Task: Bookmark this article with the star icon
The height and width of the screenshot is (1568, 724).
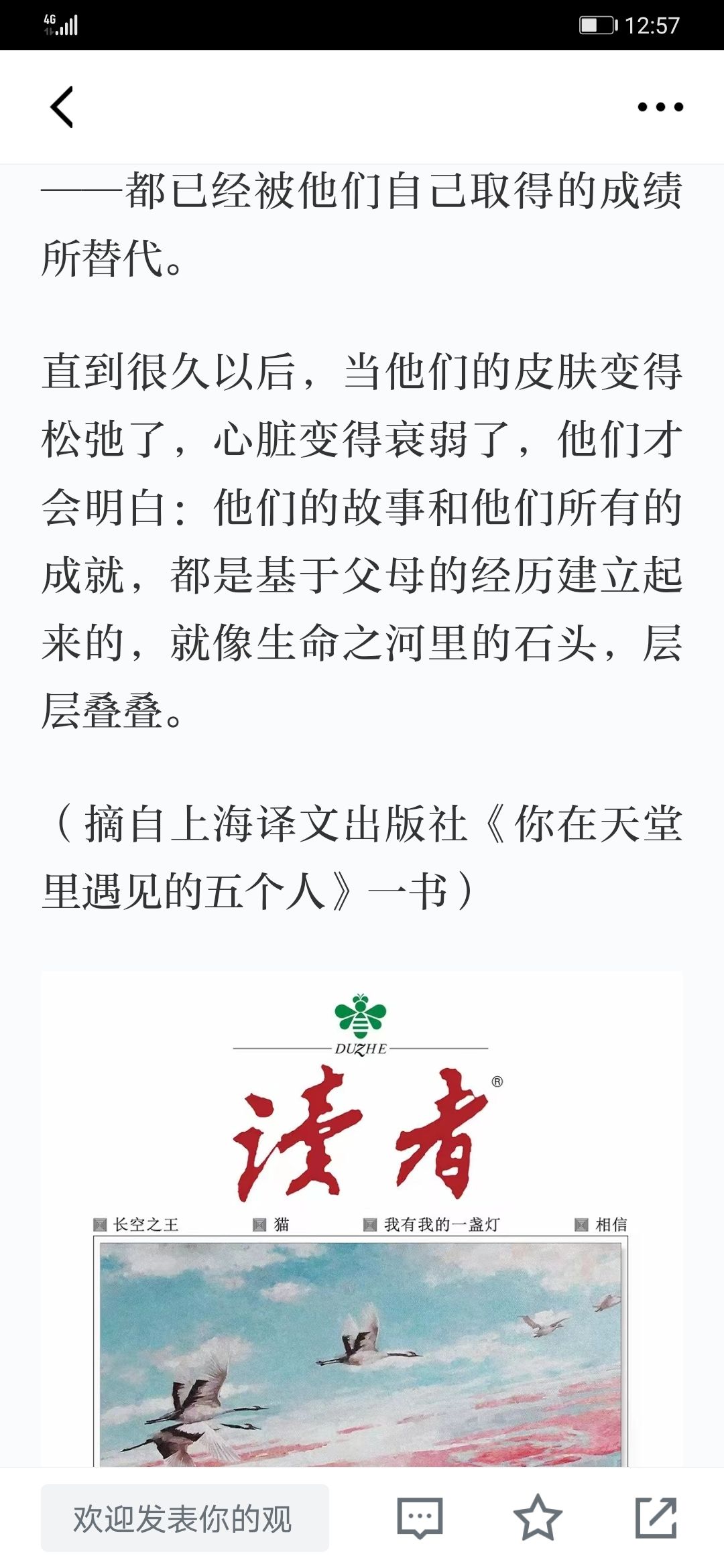Action: pos(538,1518)
